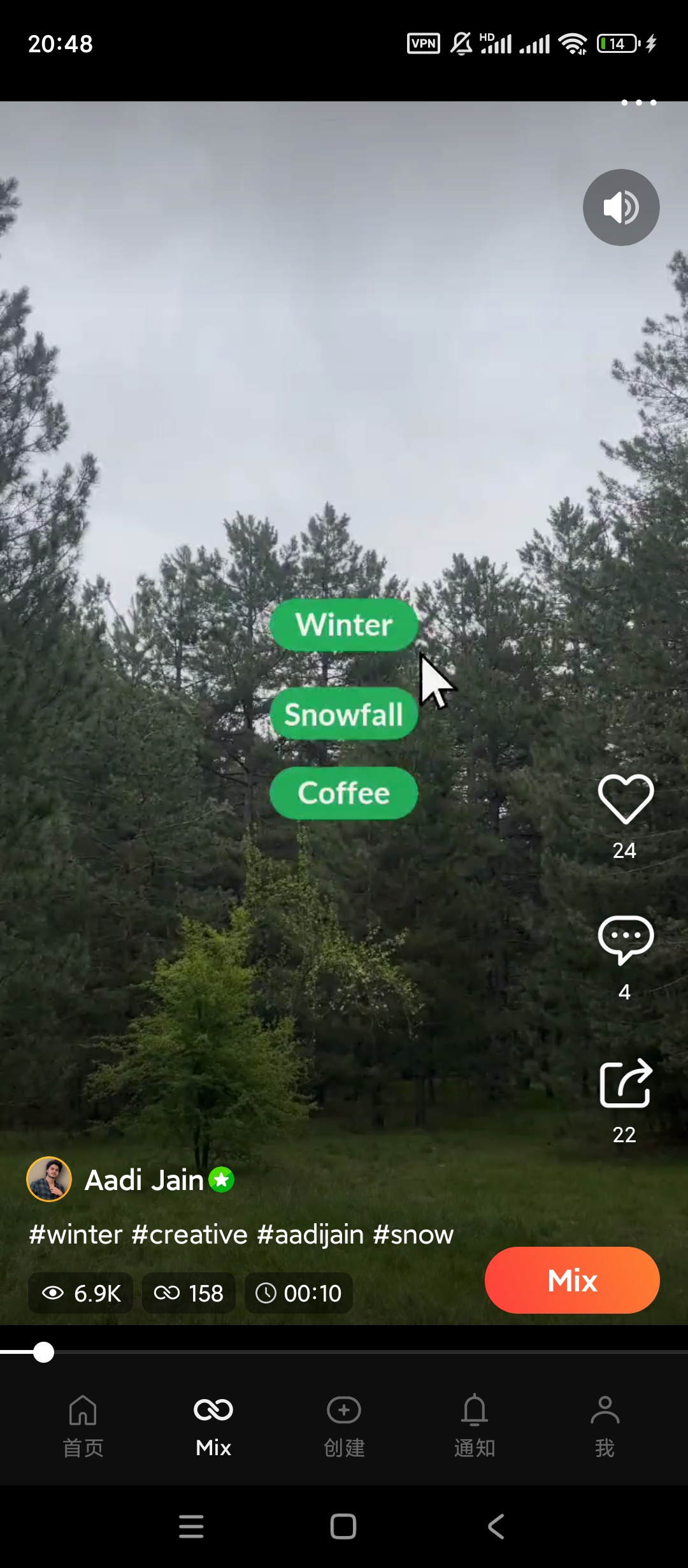This screenshot has height=1568, width=688.
Task: Show recent apps from the navigation bar
Action: point(191,1527)
